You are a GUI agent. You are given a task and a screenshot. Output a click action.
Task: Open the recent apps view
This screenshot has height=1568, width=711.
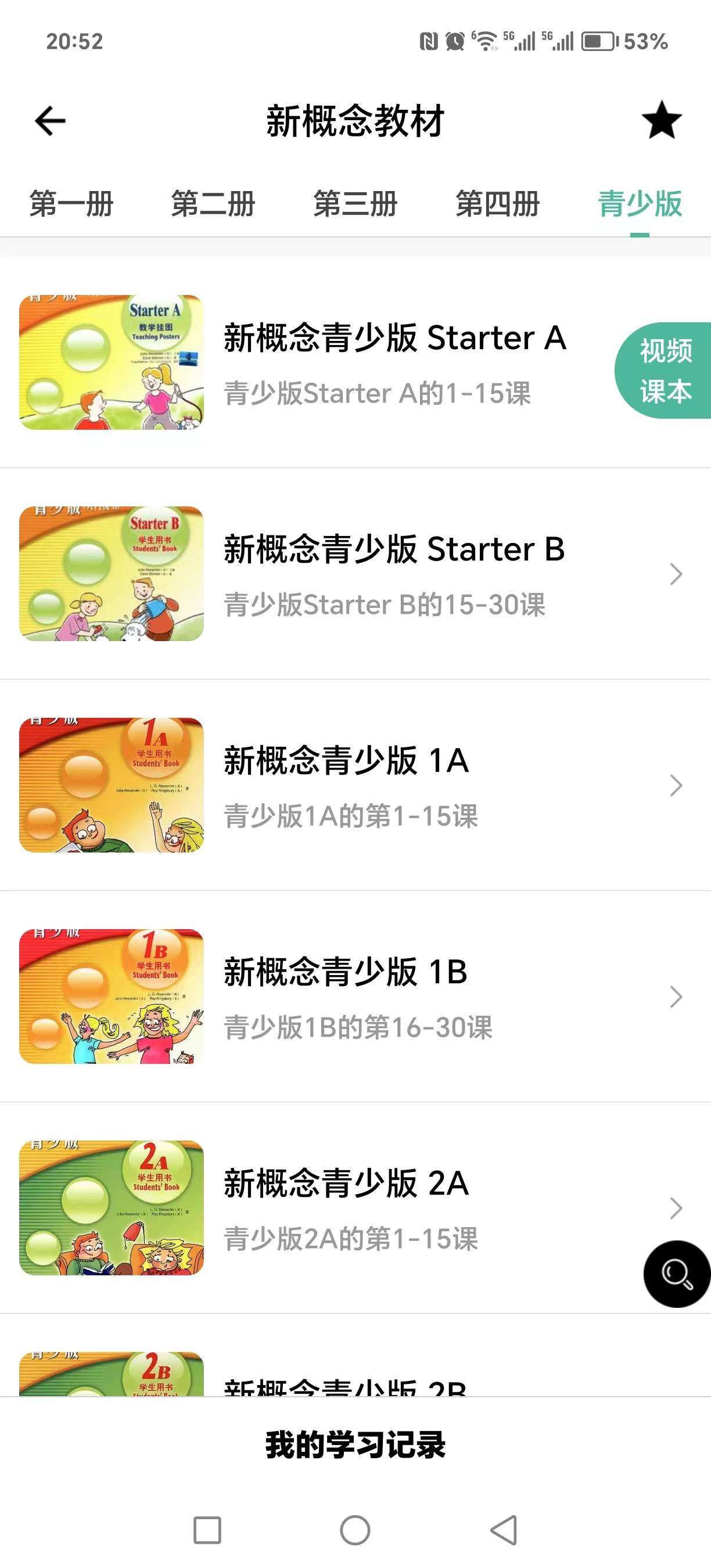[207, 1530]
